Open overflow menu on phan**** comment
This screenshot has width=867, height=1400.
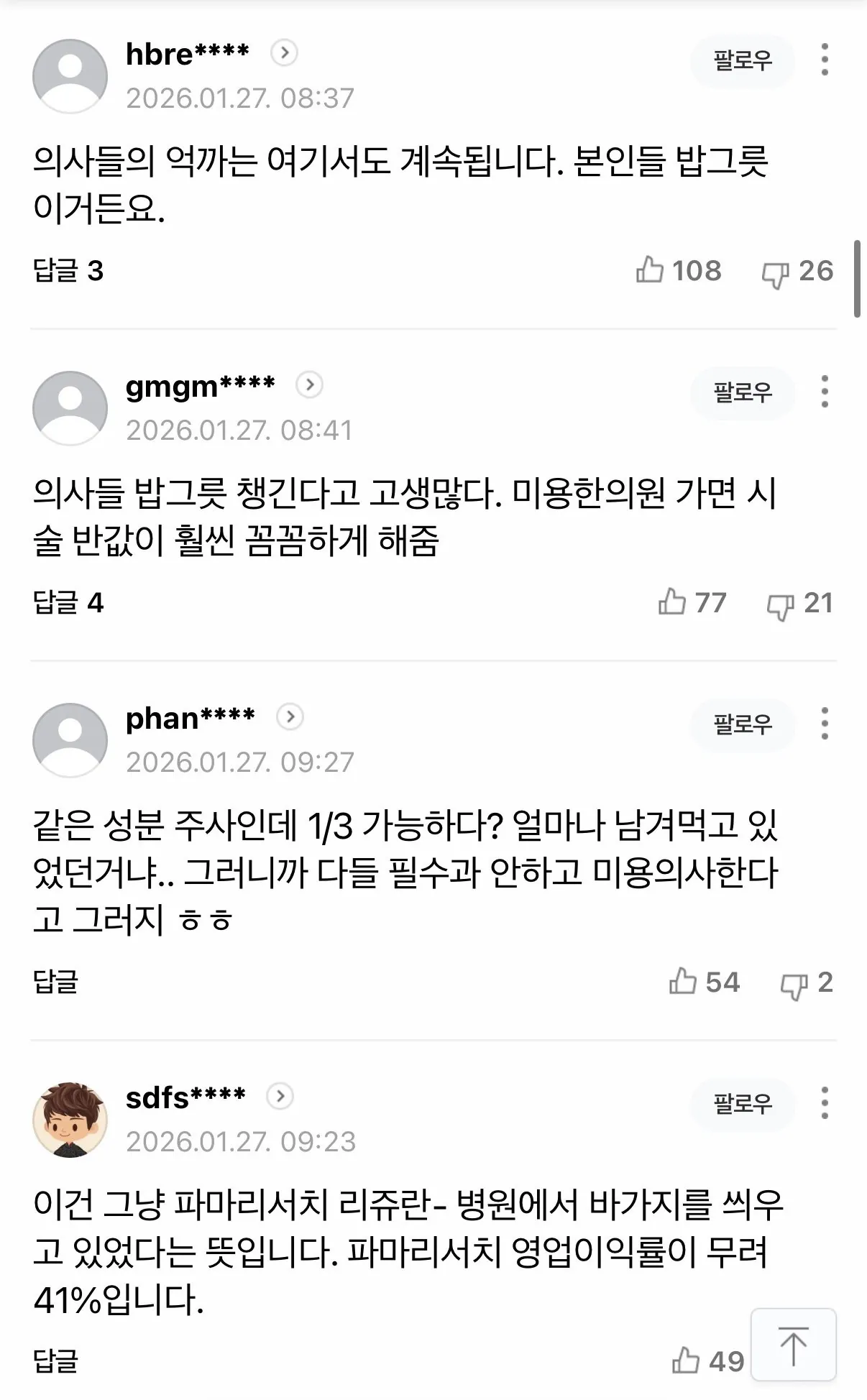[824, 724]
